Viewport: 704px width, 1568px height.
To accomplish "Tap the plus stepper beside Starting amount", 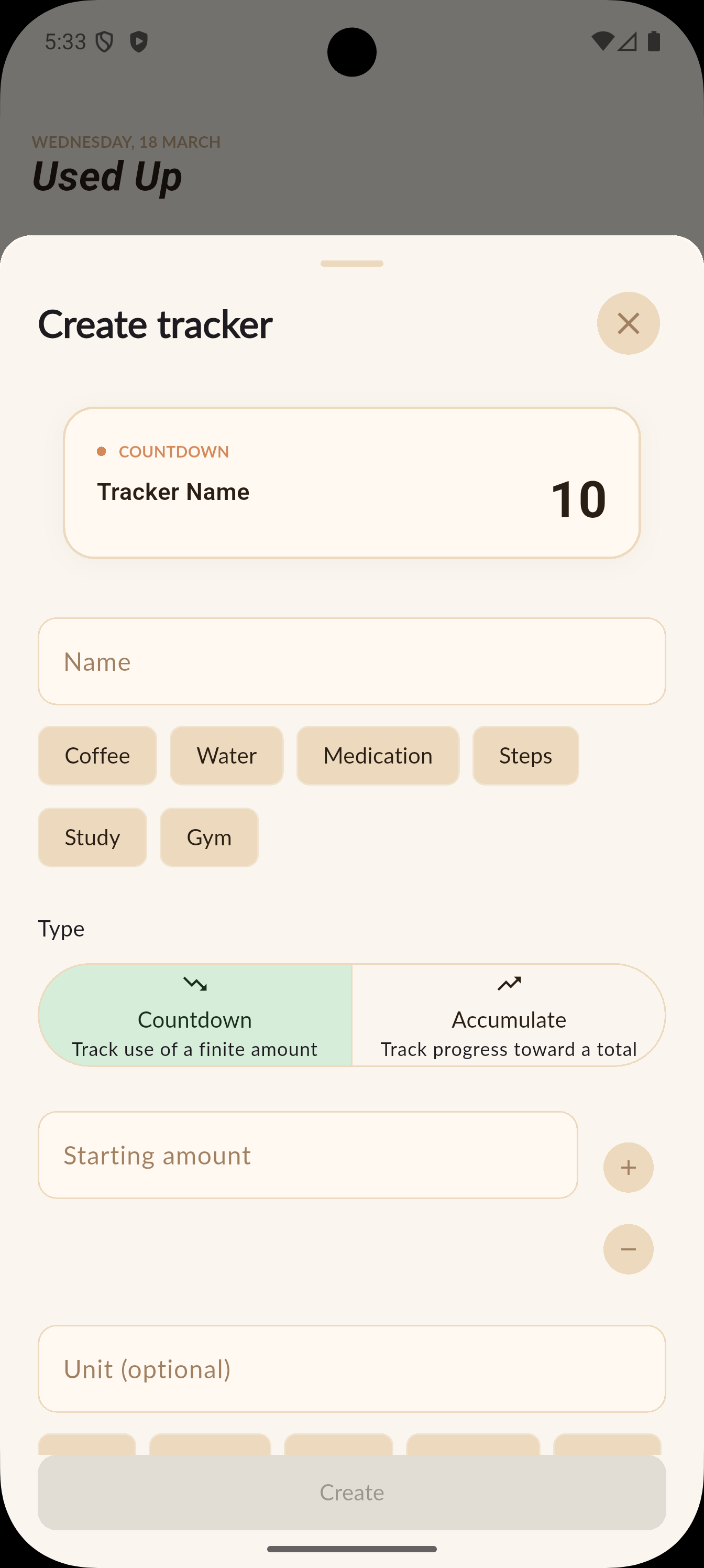I will point(628,1167).
